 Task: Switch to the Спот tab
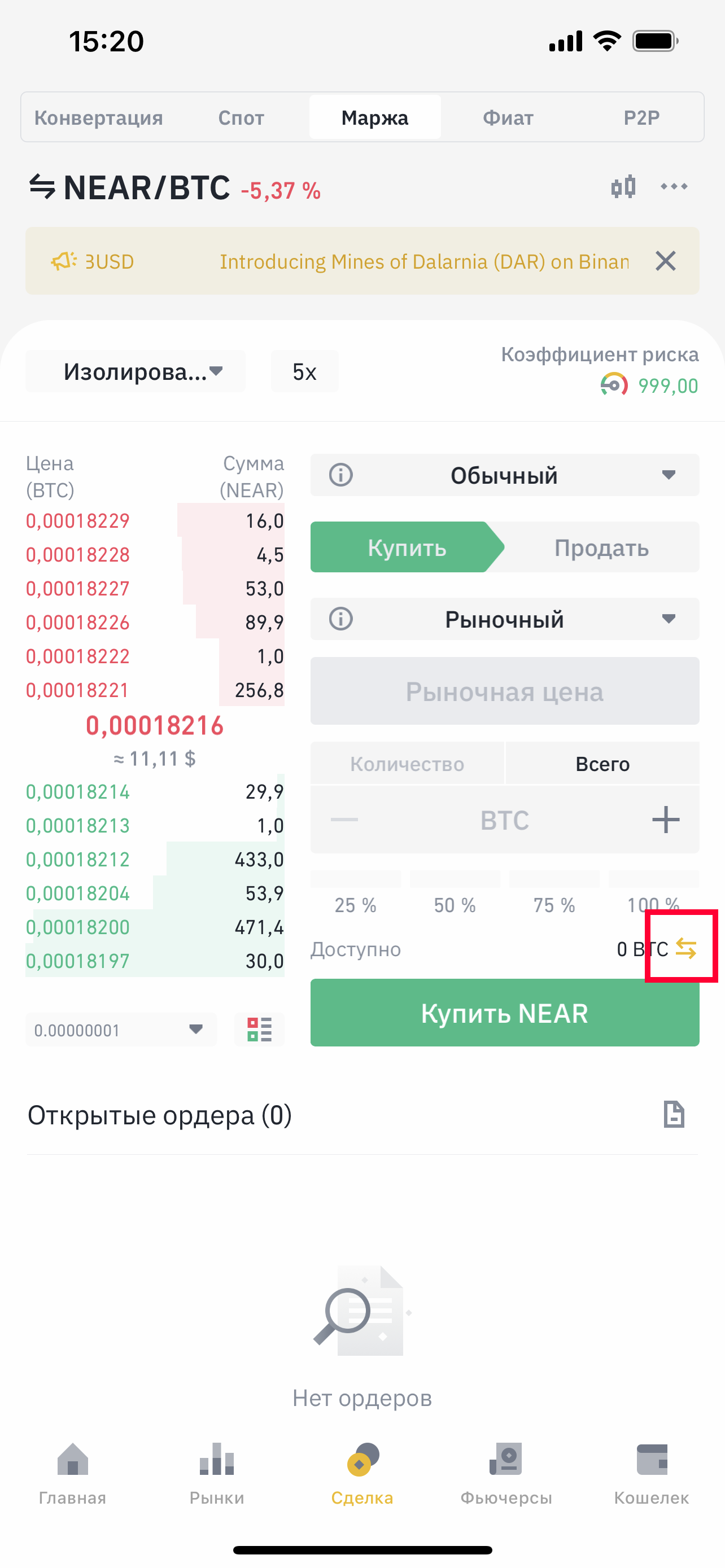(x=241, y=117)
